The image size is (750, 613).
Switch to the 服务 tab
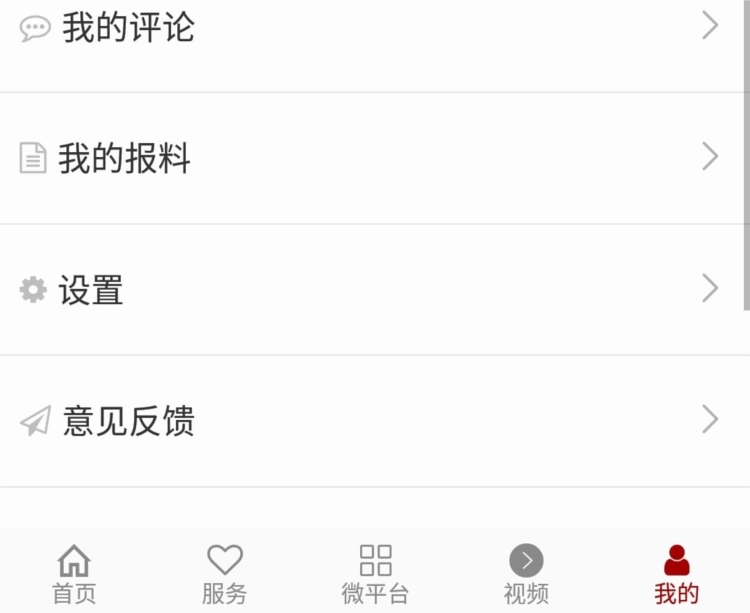click(224, 574)
